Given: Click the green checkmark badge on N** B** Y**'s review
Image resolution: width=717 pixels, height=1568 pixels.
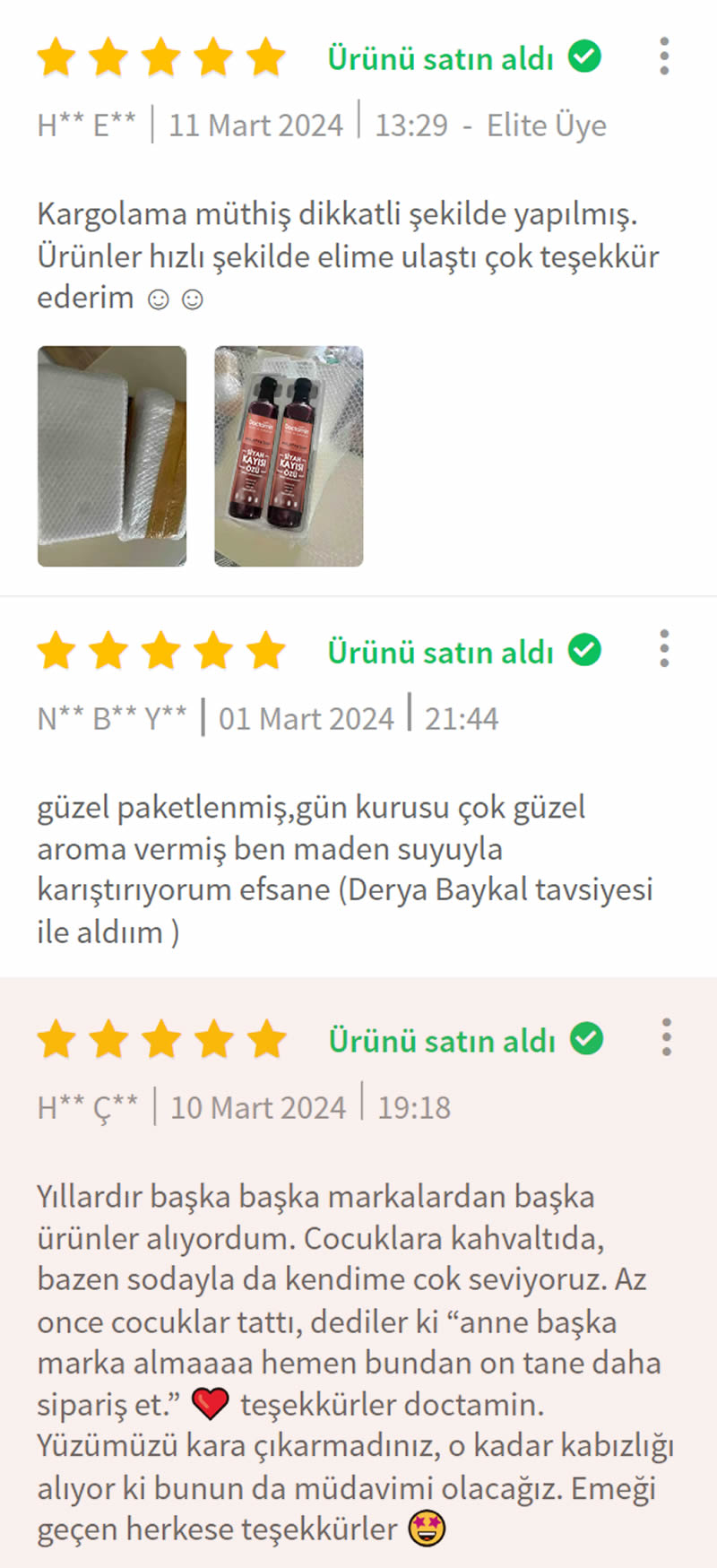Looking at the screenshot, I should tap(585, 650).
